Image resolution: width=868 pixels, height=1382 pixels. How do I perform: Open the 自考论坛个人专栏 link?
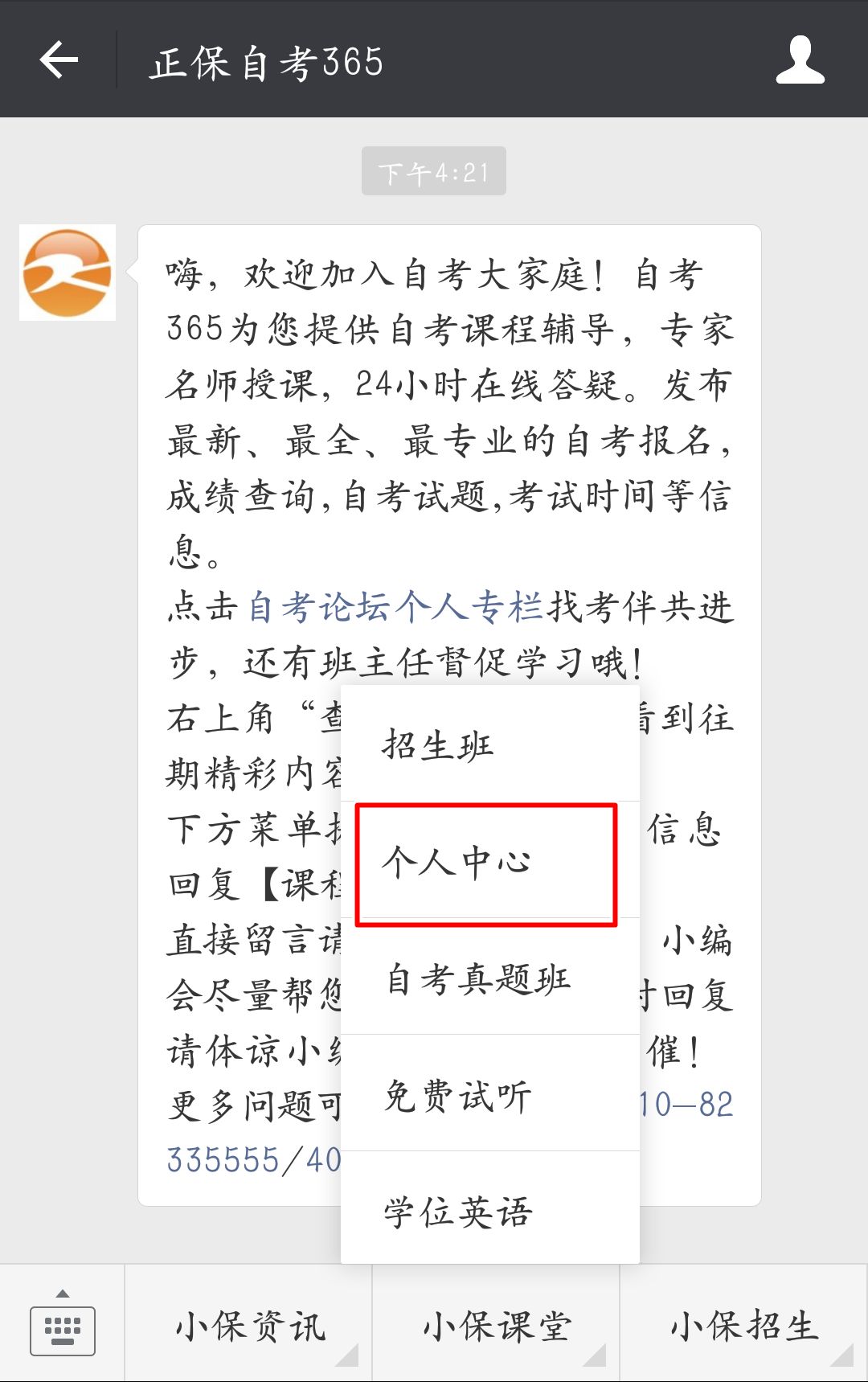tap(395, 606)
